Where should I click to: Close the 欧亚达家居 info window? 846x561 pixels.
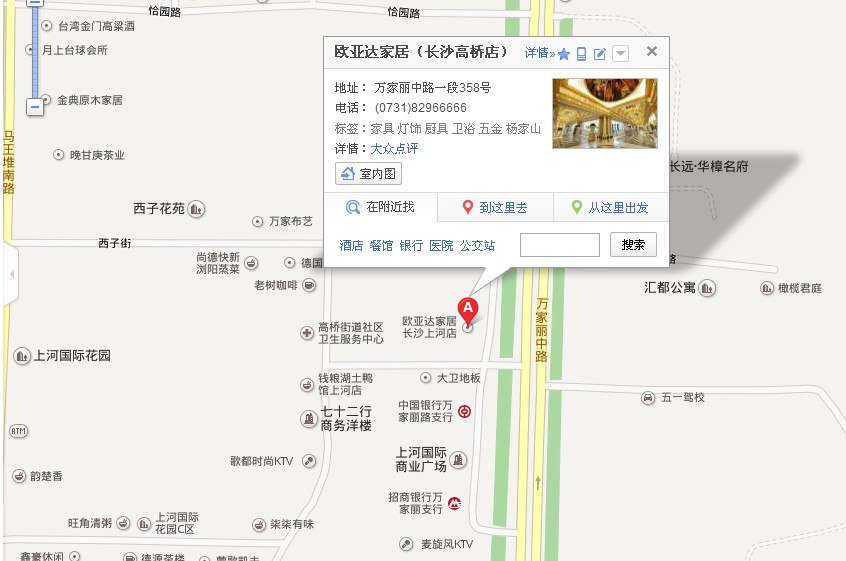(651, 52)
